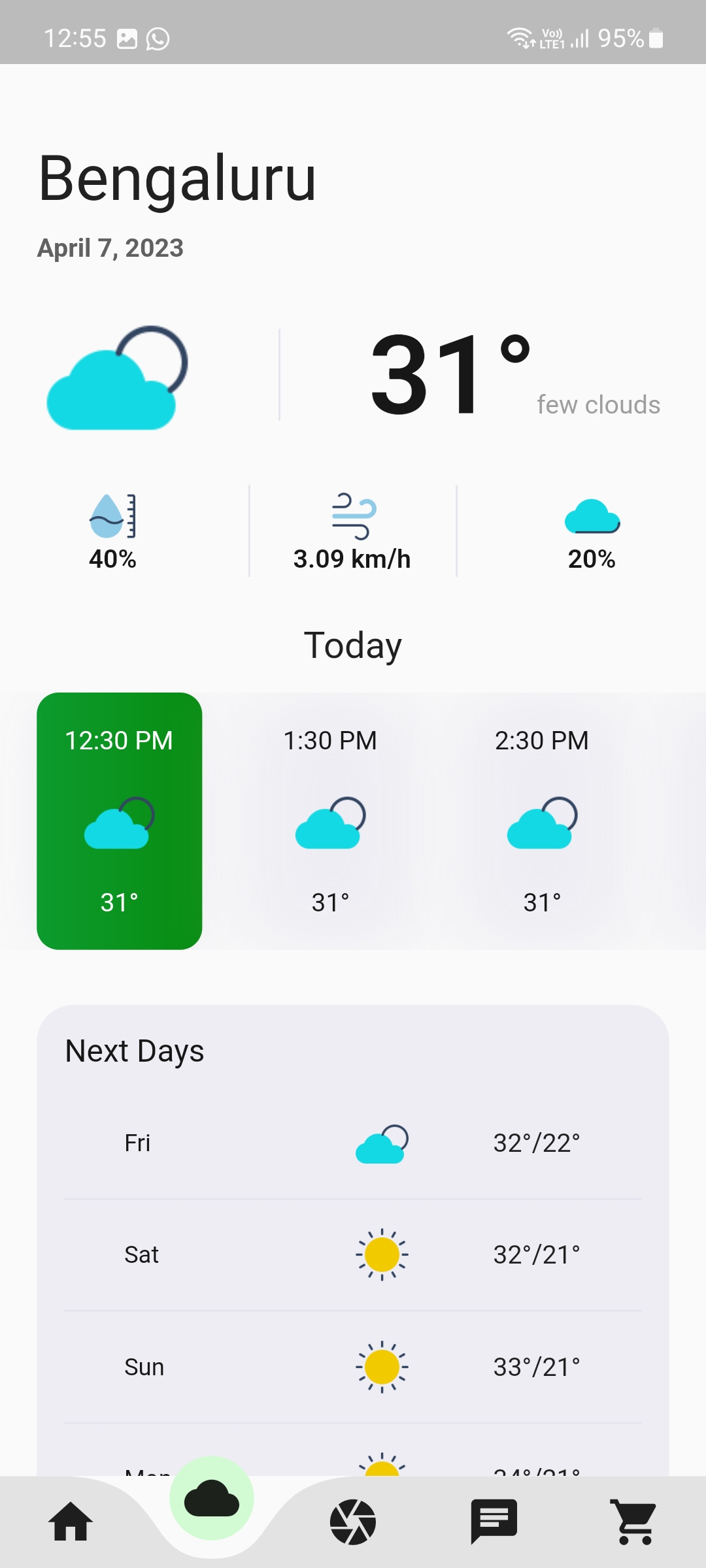Open the camera aperture icon in bottom bar

(353, 1522)
